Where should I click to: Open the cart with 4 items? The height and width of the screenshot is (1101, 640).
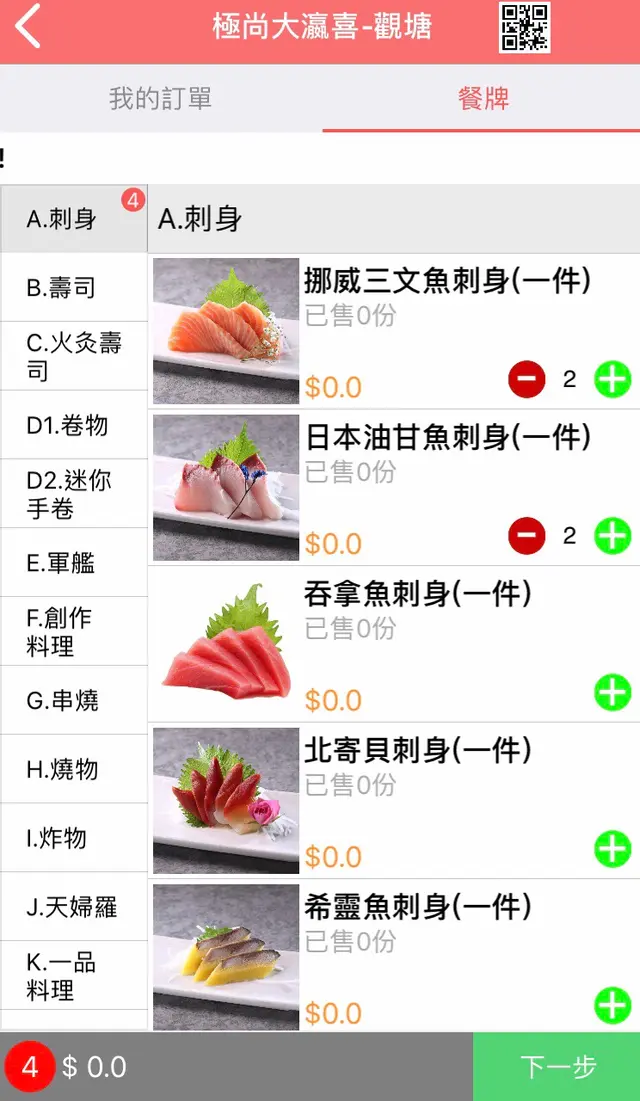[30, 1067]
